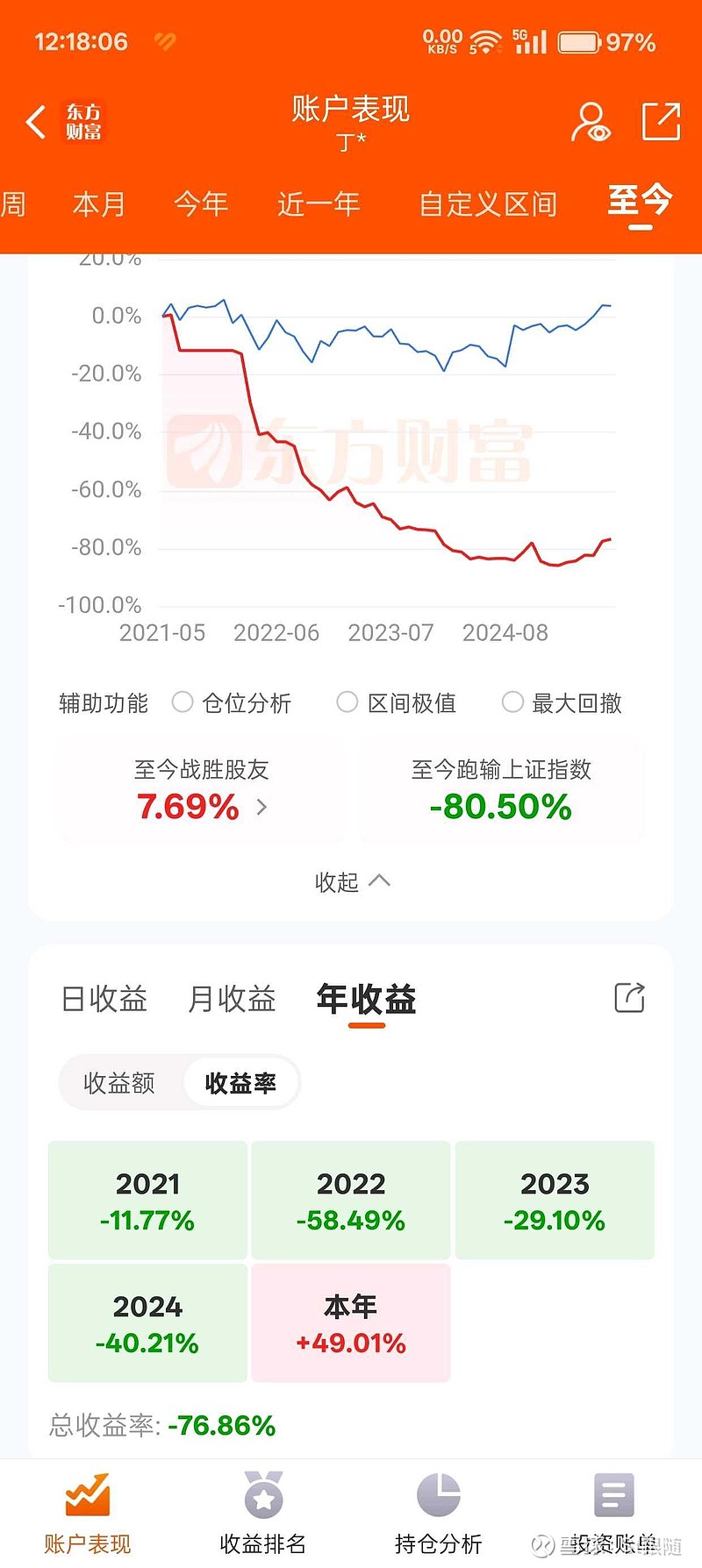Screen dimensions: 702x1568
Task: Share the account performance page
Action: click(661, 122)
